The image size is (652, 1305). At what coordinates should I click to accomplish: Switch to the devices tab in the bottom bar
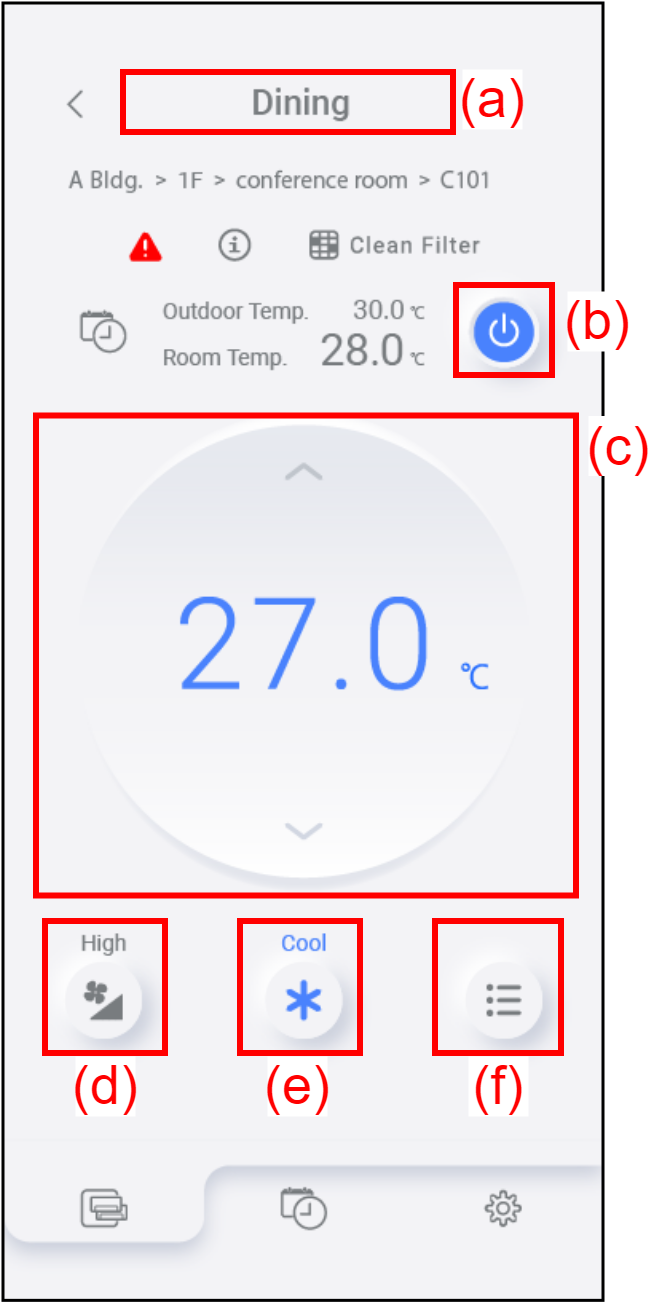(105, 1210)
